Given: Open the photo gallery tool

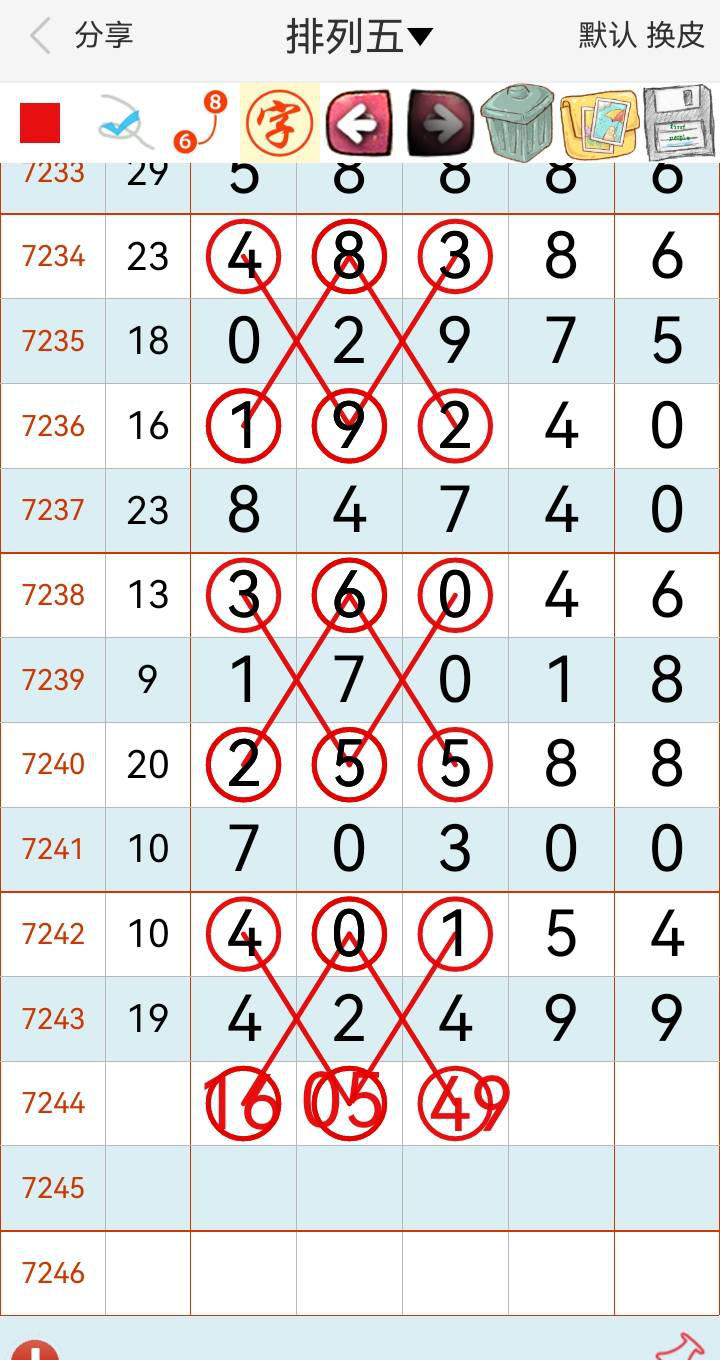Looking at the screenshot, I should (598, 122).
